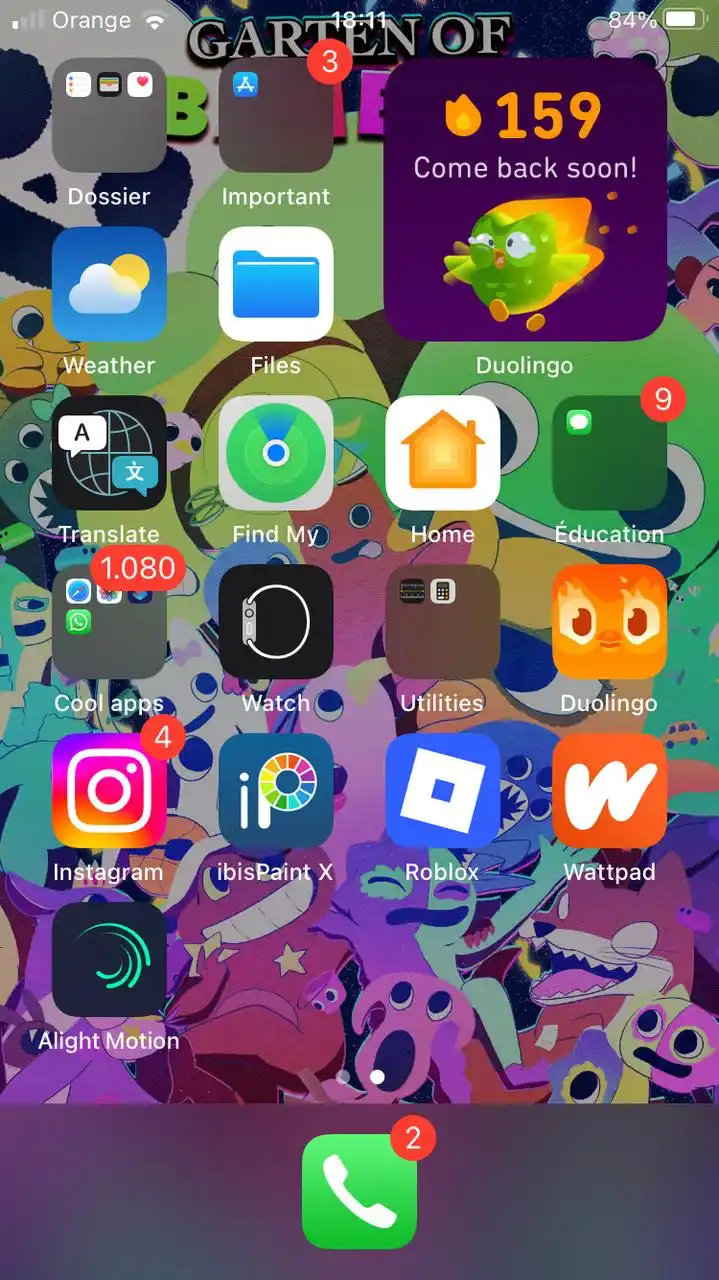
Task: Launch the Watch app
Action: point(275,622)
